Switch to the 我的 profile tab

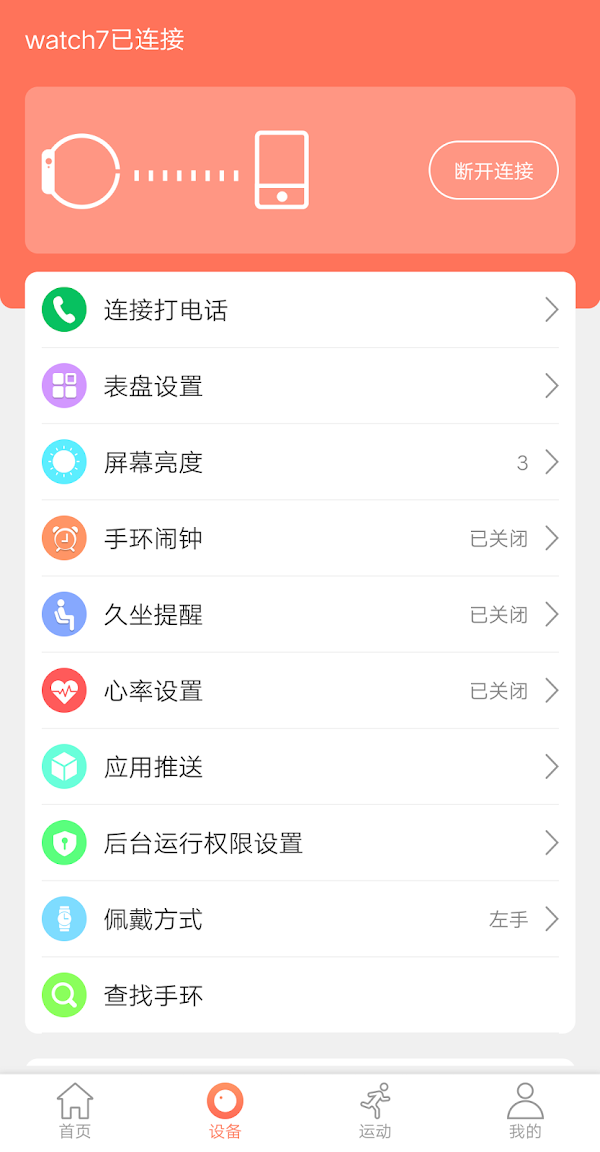[525, 1111]
